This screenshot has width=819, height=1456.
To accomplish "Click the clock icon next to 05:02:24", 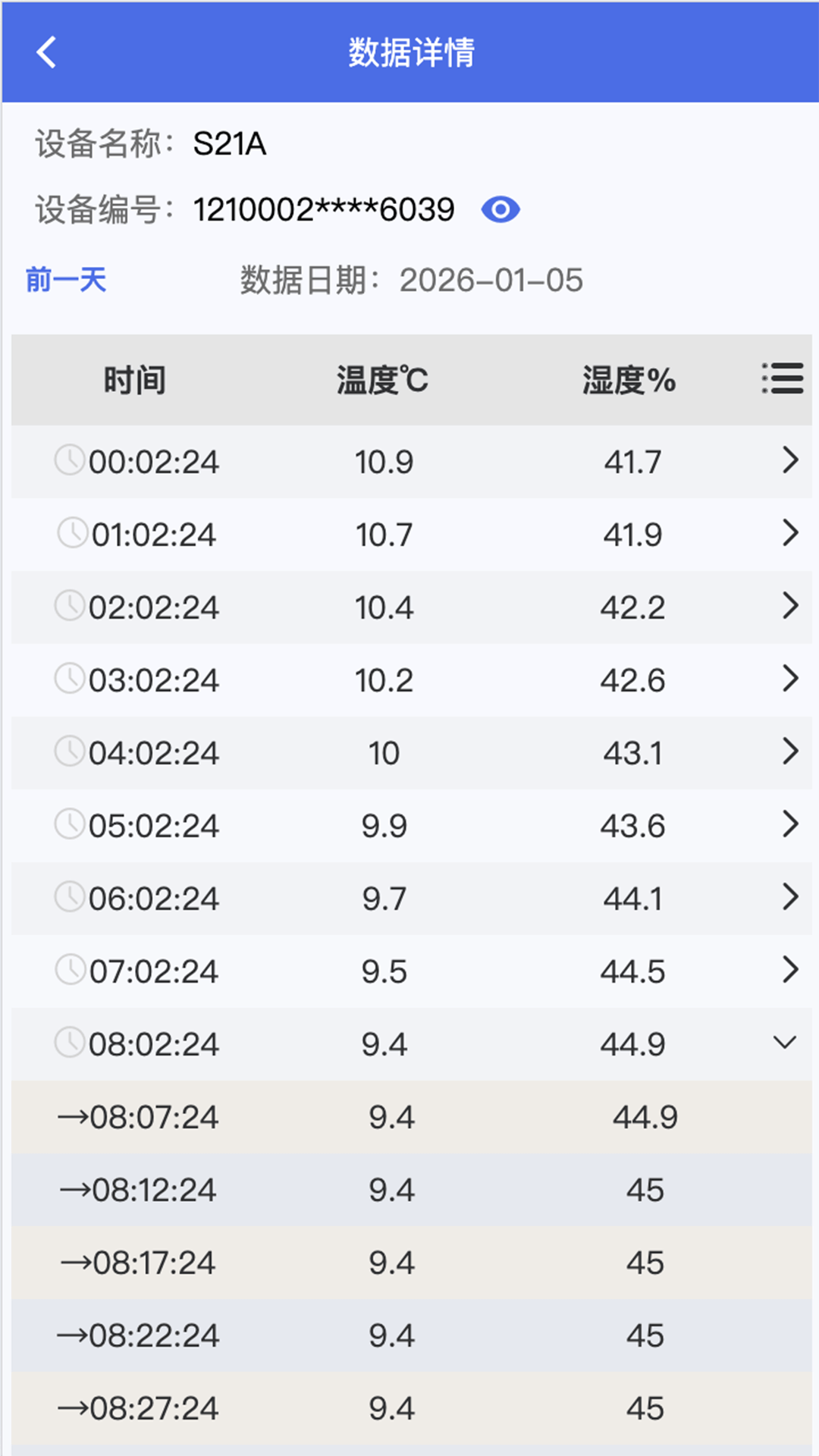I will [71, 824].
